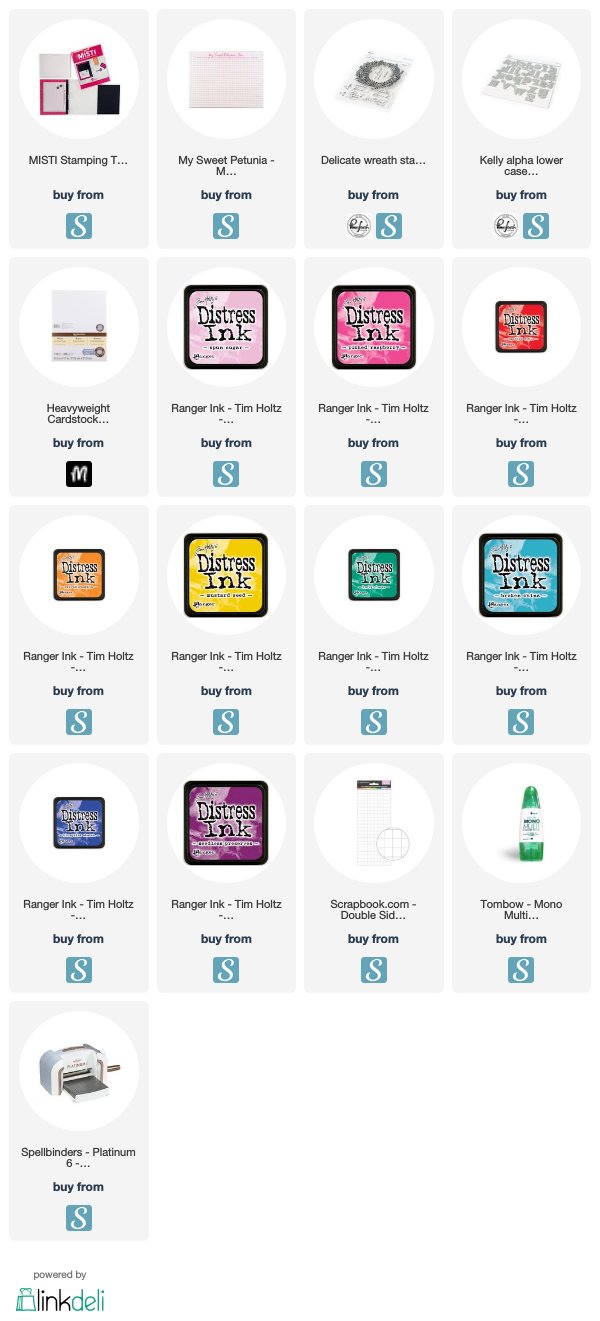Tap the Scrapbook.com store icon under Tombow Mono Multi
The image size is (600, 1321).
click(521, 969)
